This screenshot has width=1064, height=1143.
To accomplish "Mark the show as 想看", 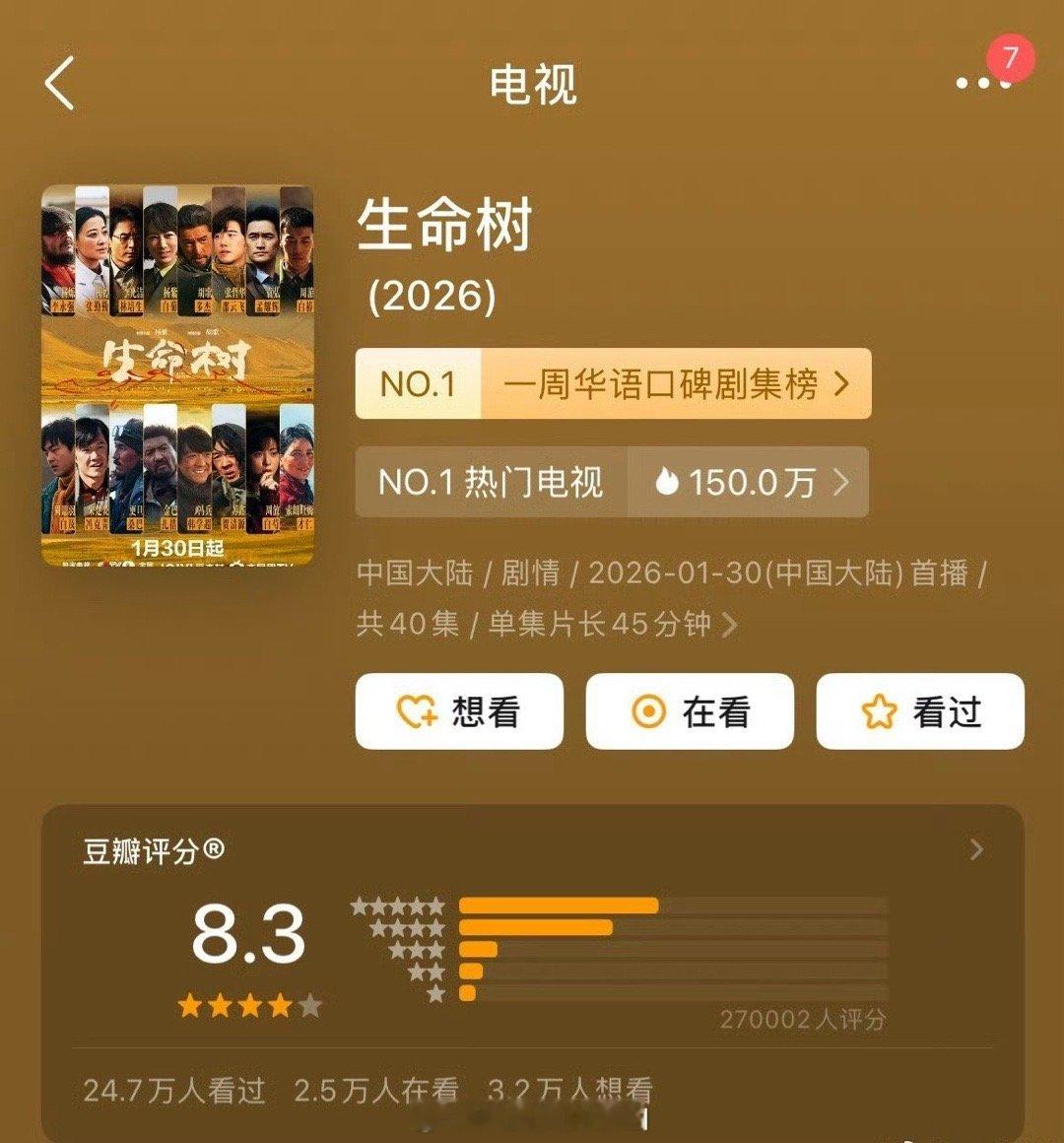I will [458, 711].
